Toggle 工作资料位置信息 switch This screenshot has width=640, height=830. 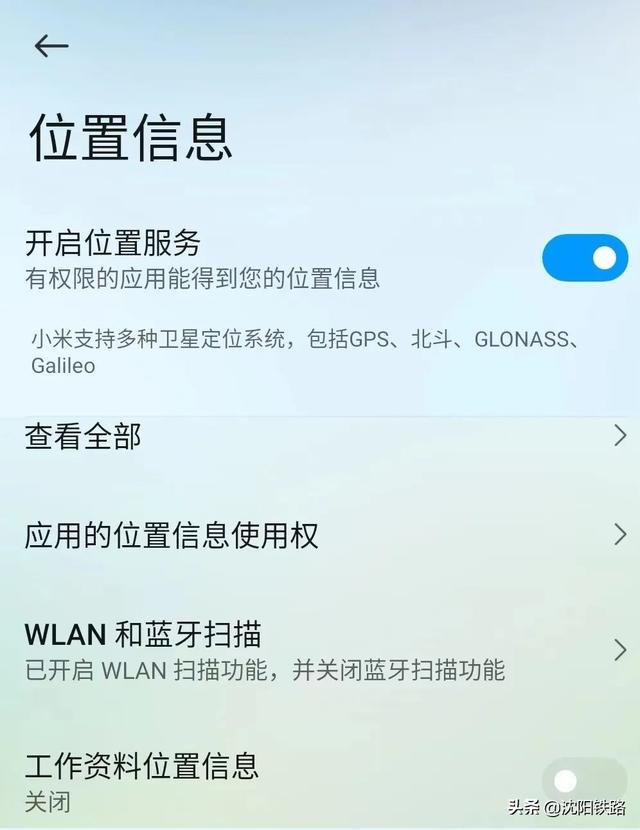point(583,780)
